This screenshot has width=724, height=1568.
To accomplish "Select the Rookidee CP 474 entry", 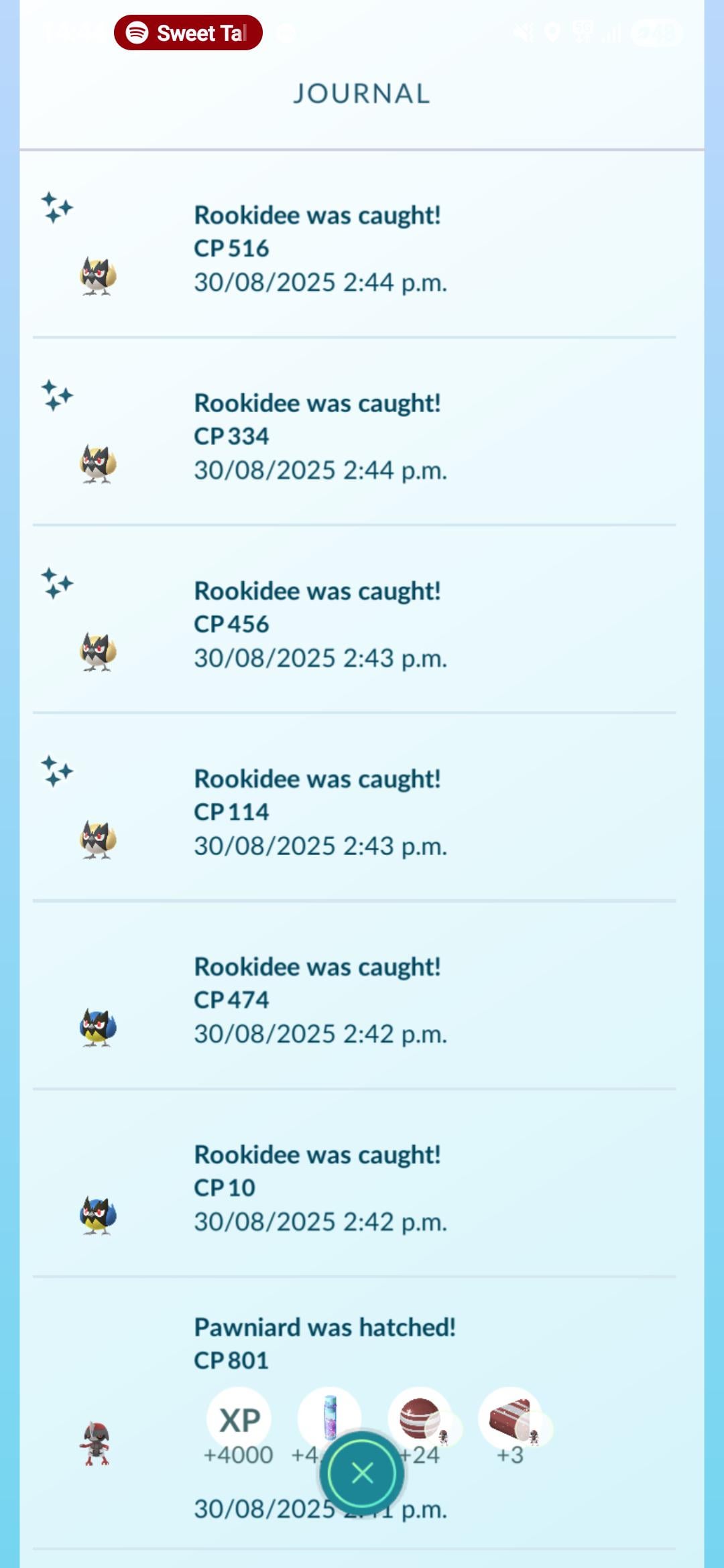I will (354, 996).
